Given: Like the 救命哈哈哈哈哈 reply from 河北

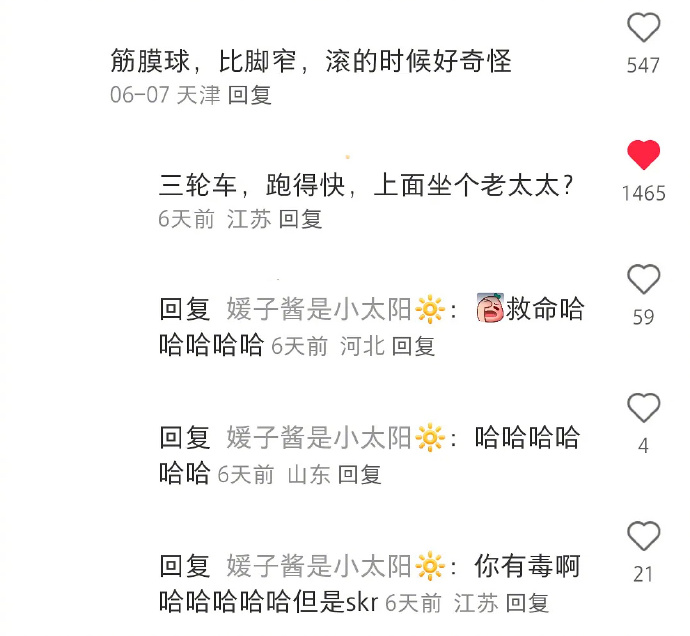Looking at the screenshot, I should click(x=643, y=279).
